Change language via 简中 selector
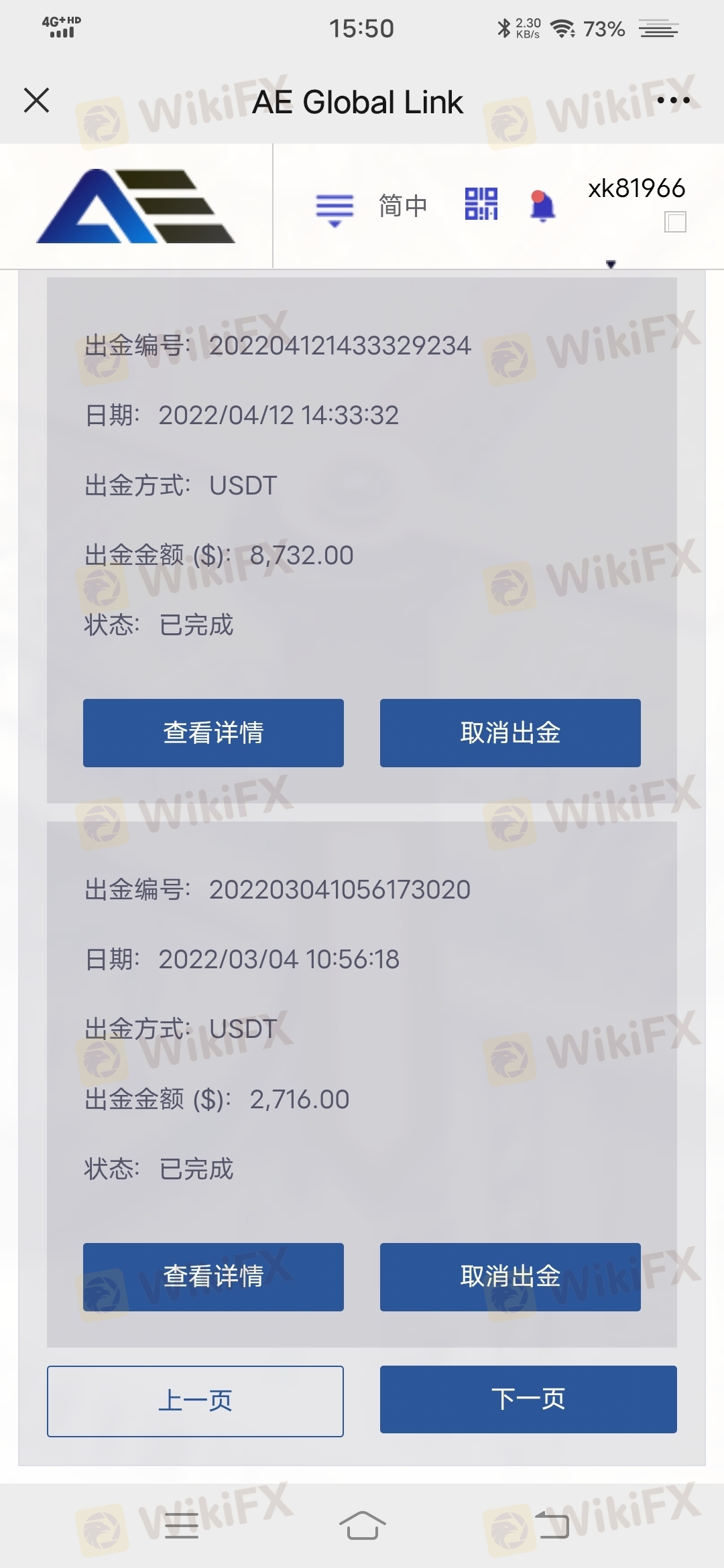This screenshot has height=1568, width=724. (x=403, y=206)
